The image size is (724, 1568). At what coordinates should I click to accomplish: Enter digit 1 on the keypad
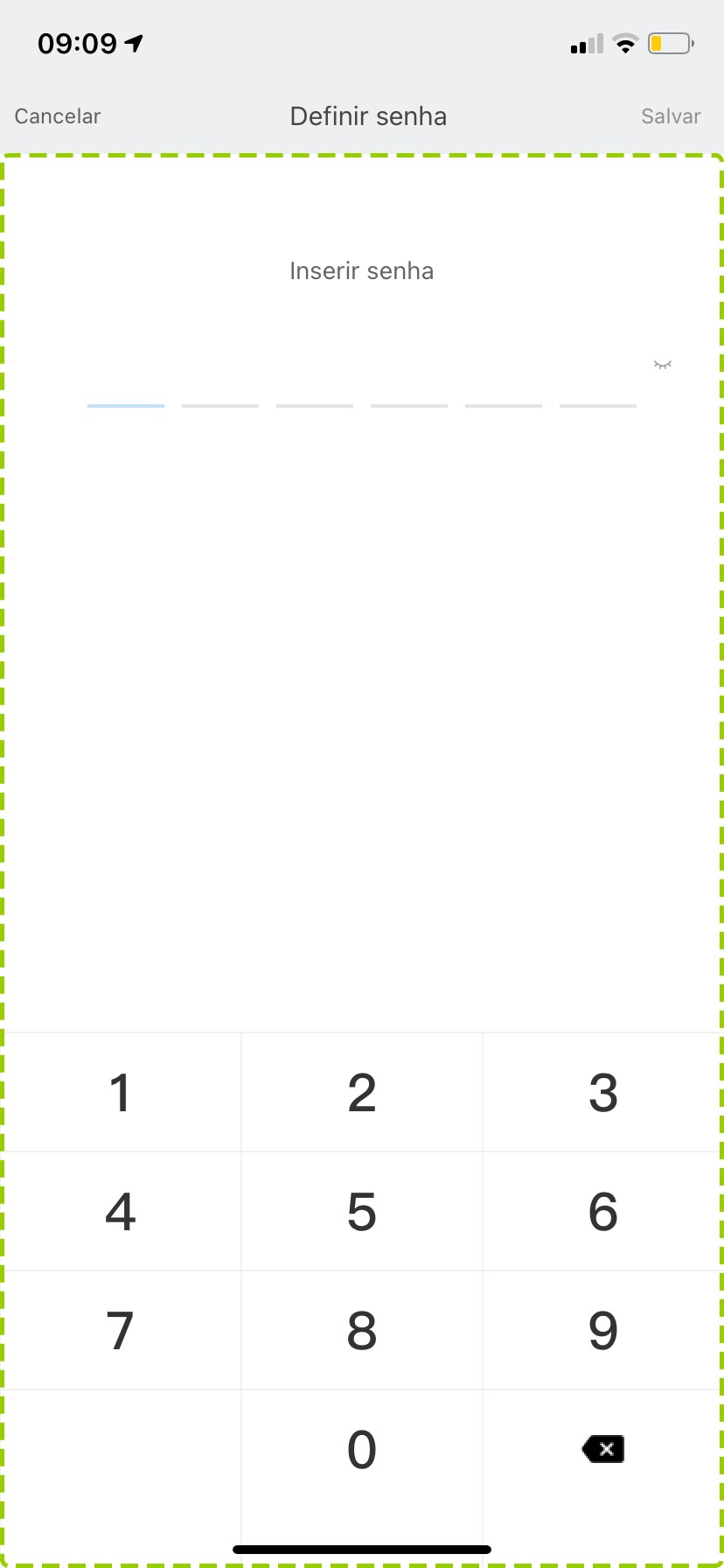point(121,1093)
